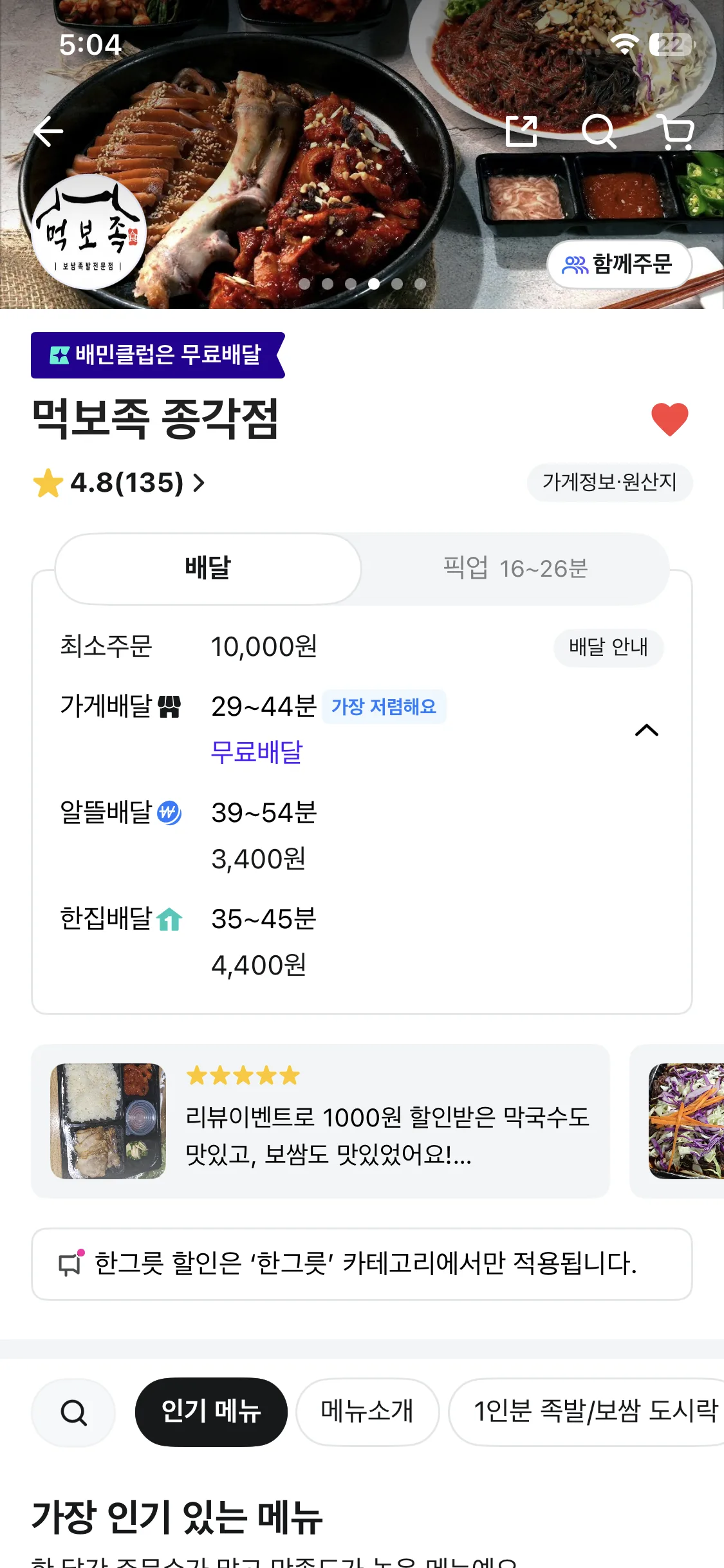Start a group order with 함께주문
This screenshot has height=1568, width=724.
pyautogui.click(x=618, y=265)
